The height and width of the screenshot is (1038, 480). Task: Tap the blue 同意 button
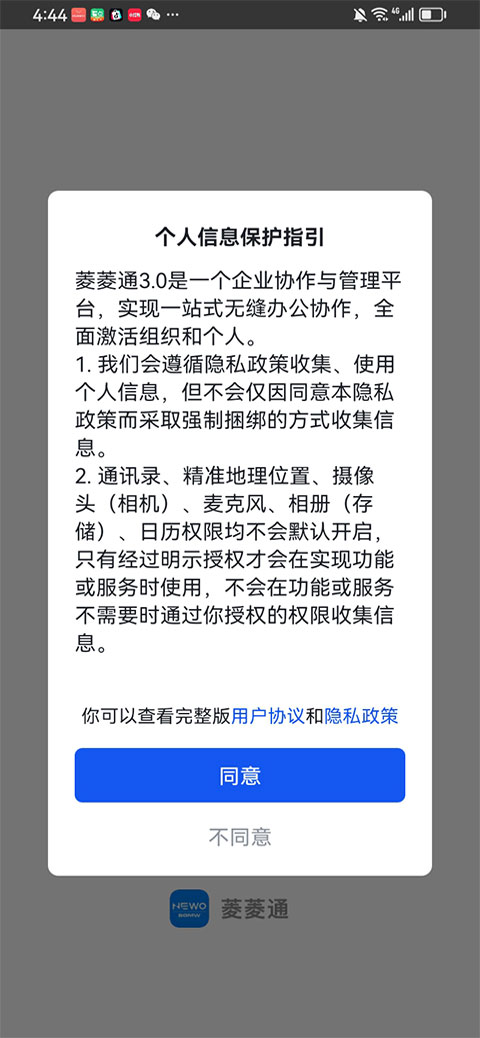240,775
